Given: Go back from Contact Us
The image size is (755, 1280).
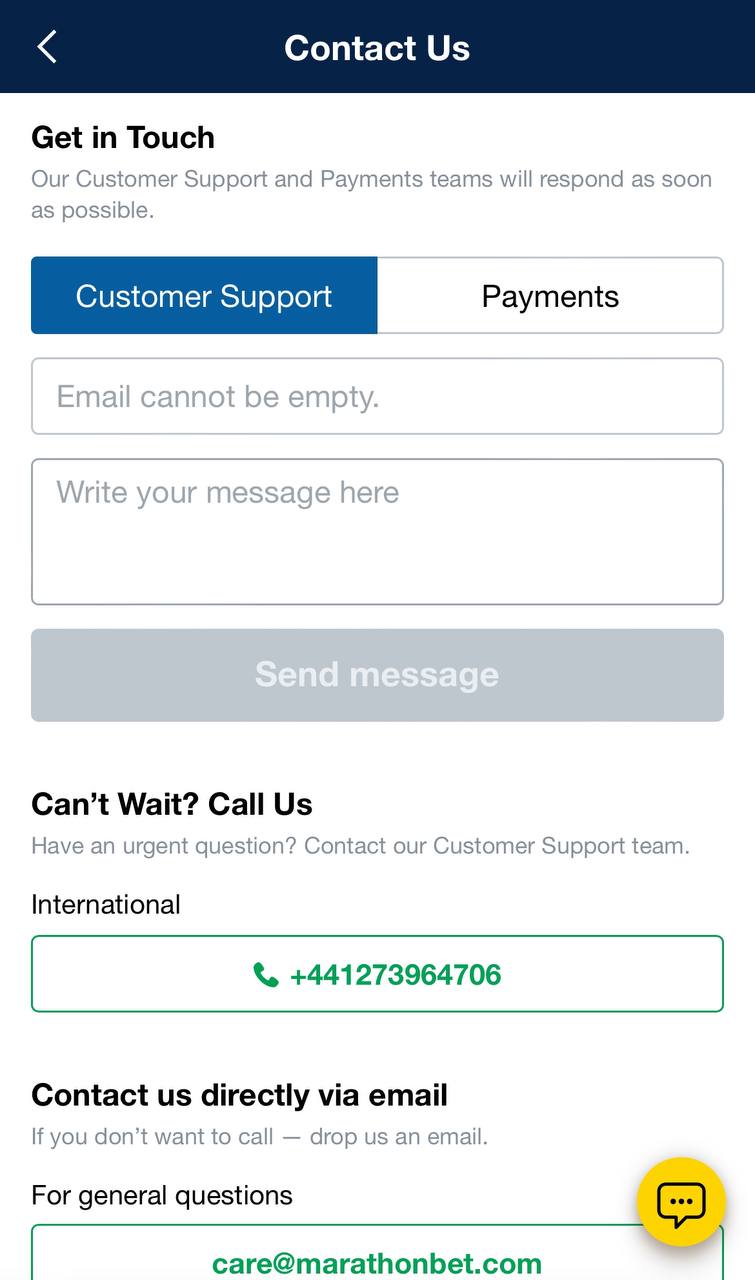Looking at the screenshot, I should point(47,47).
